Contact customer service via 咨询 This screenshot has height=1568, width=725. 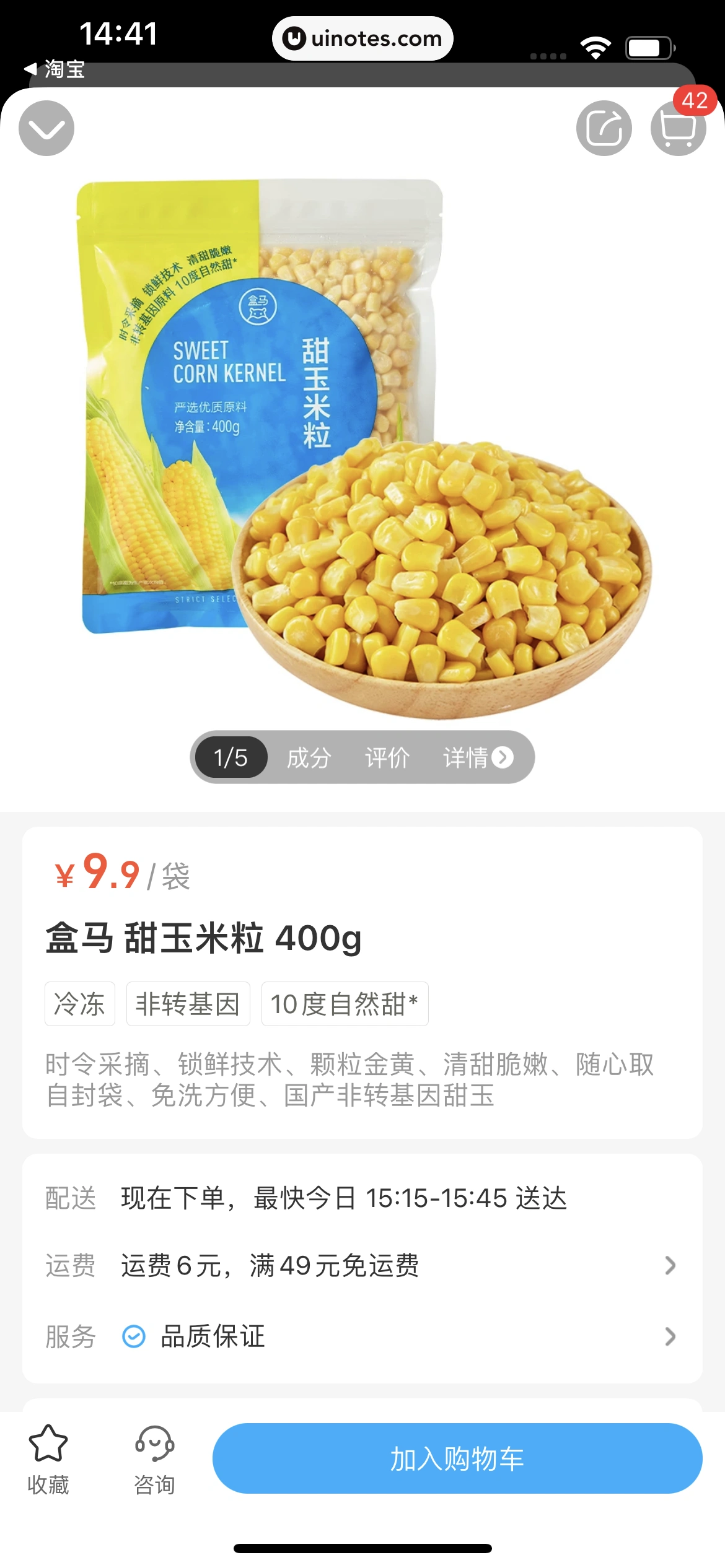pos(155,1459)
